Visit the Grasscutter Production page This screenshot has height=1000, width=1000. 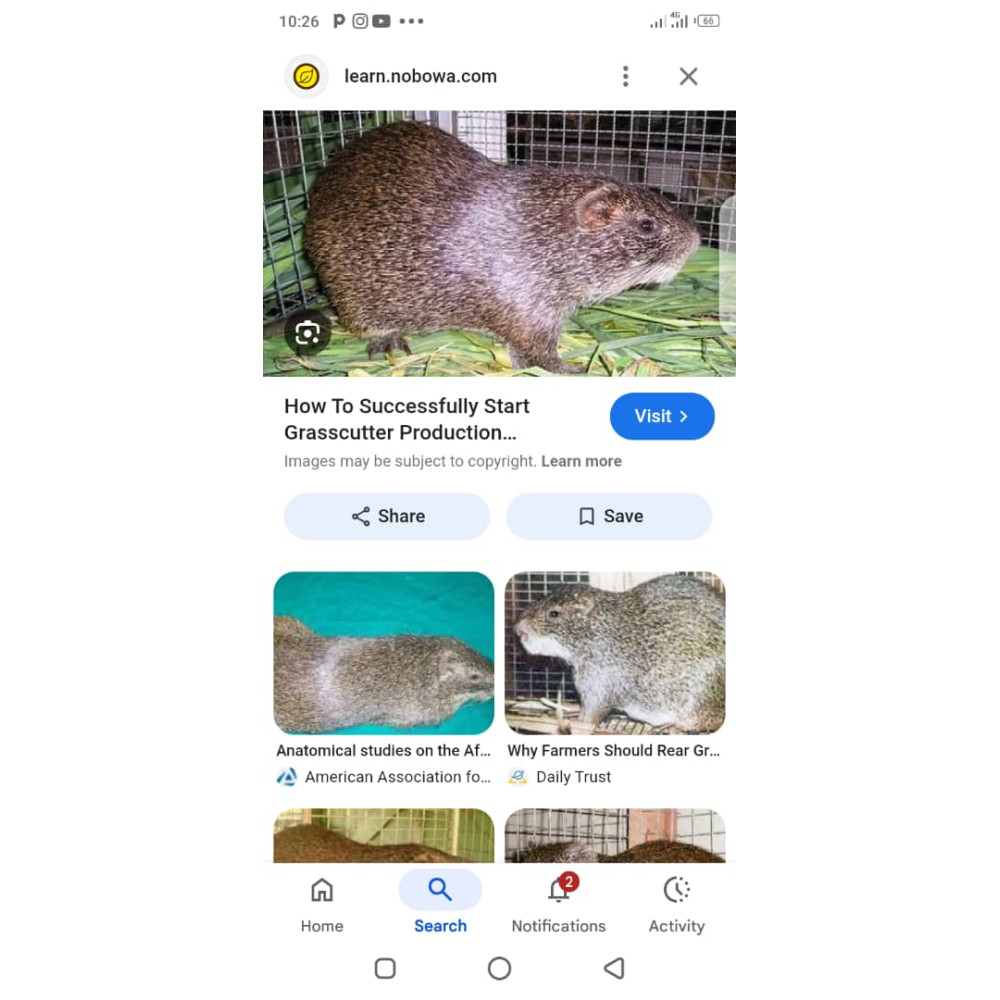(661, 416)
